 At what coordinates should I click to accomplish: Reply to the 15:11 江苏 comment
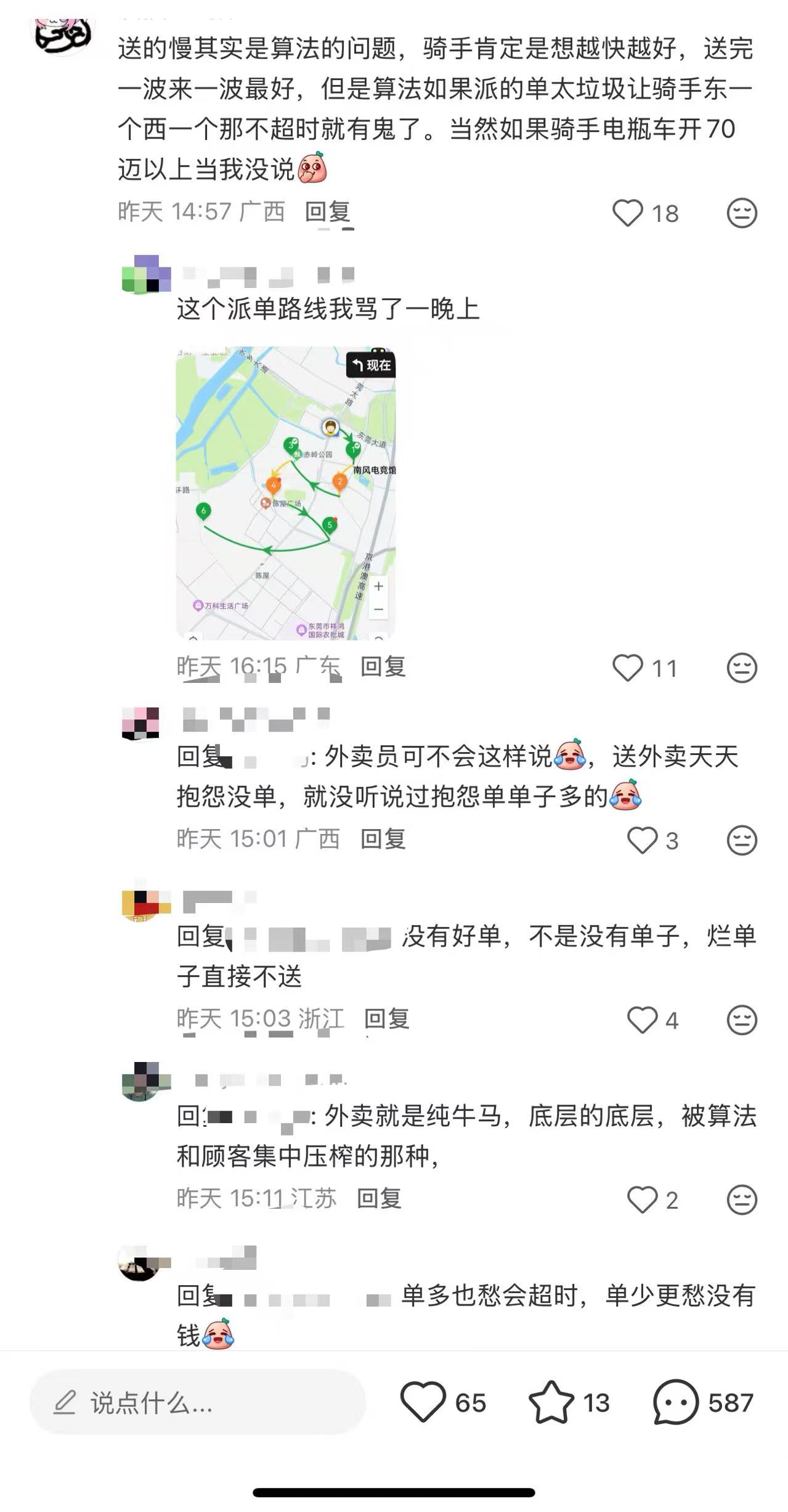tap(379, 1198)
